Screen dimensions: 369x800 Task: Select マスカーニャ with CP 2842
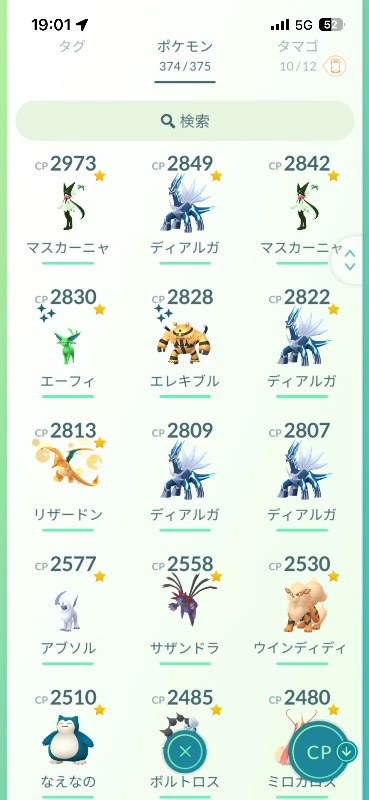click(301, 208)
